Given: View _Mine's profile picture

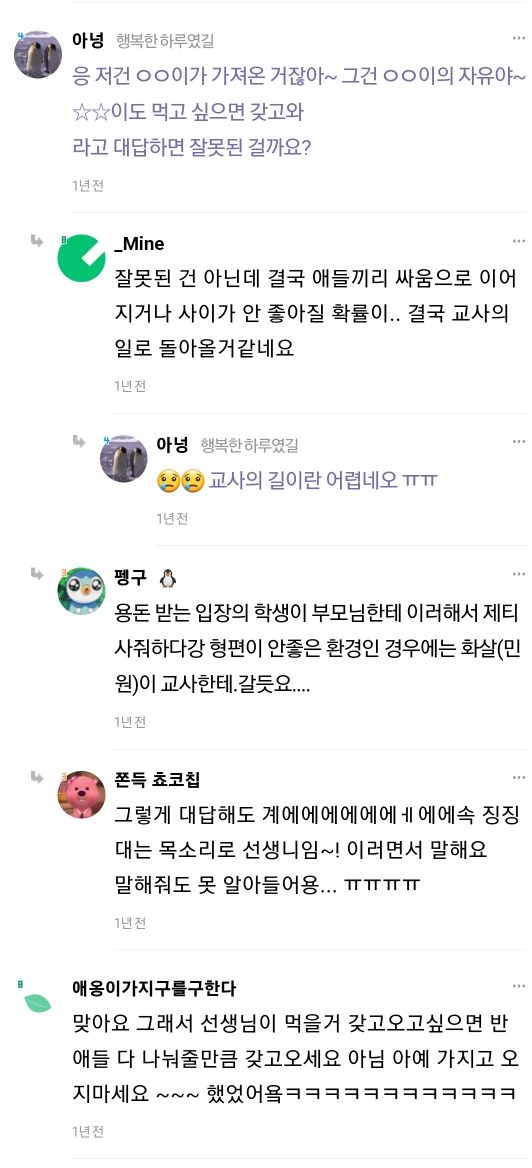Looking at the screenshot, I should click(x=81, y=258).
